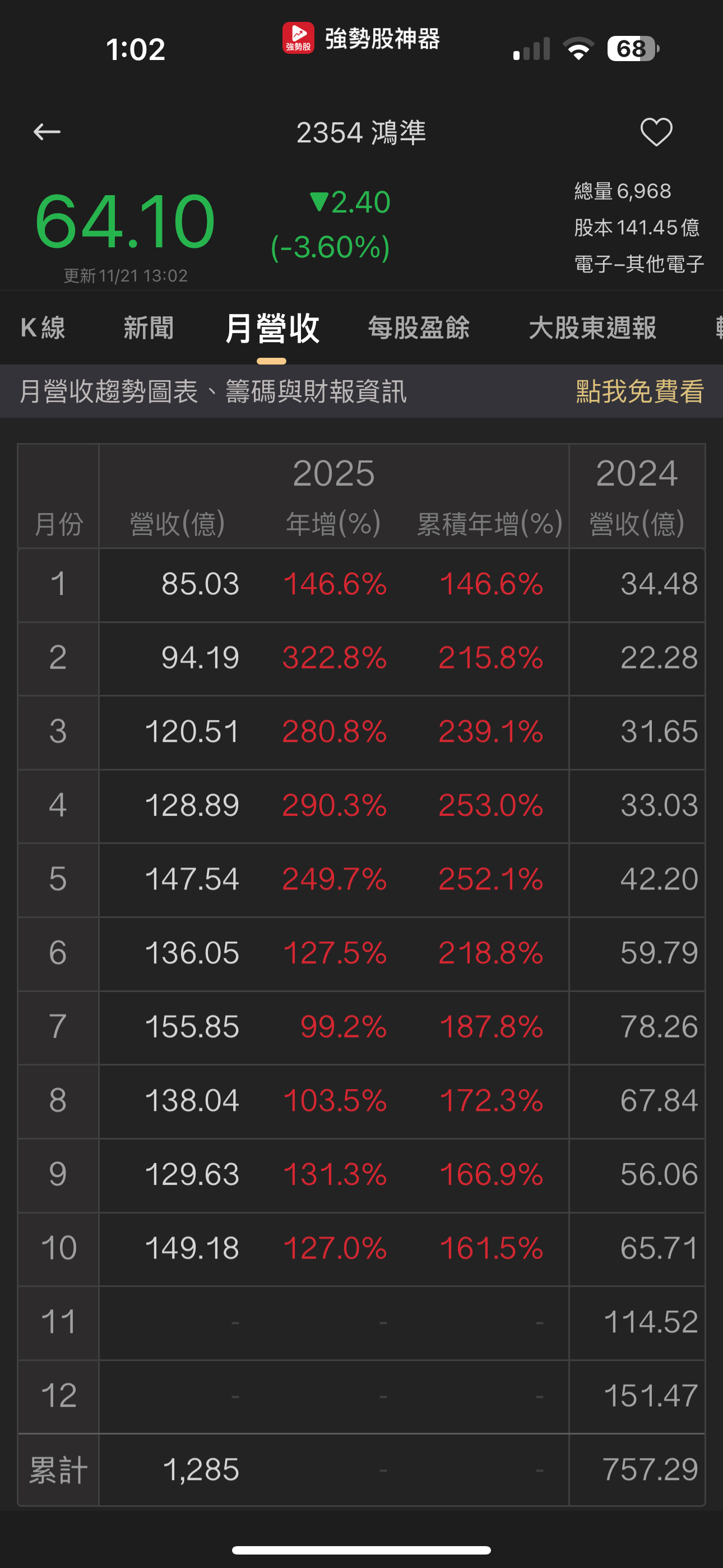Select the 月營收 tab
The image size is (723, 1568).
(272, 329)
